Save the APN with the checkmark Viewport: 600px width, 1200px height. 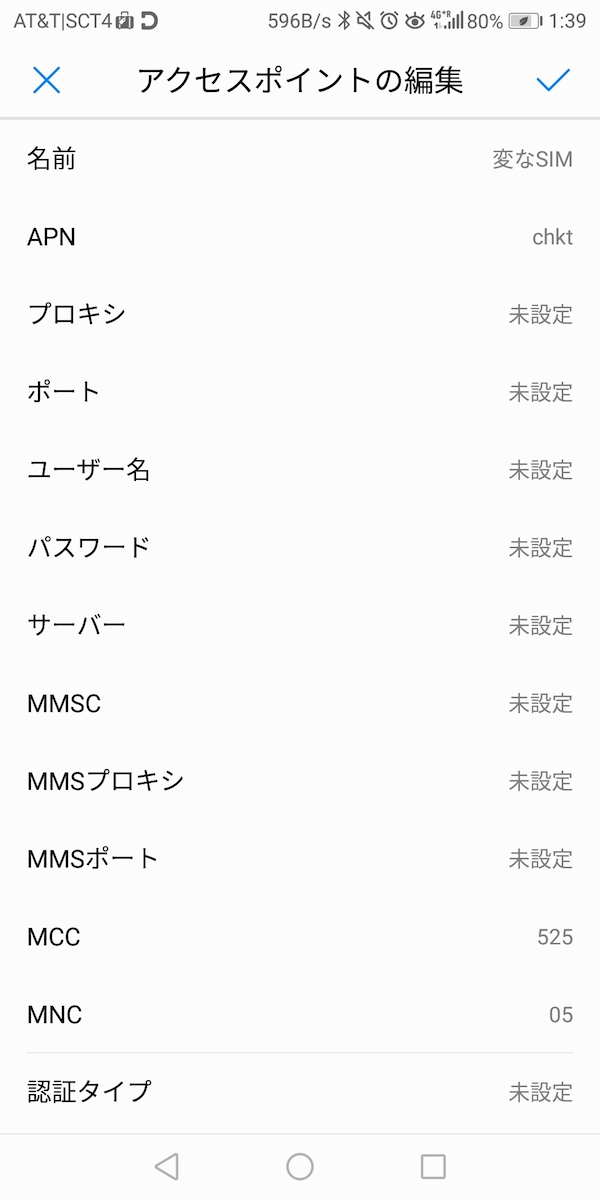click(x=552, y=81)
